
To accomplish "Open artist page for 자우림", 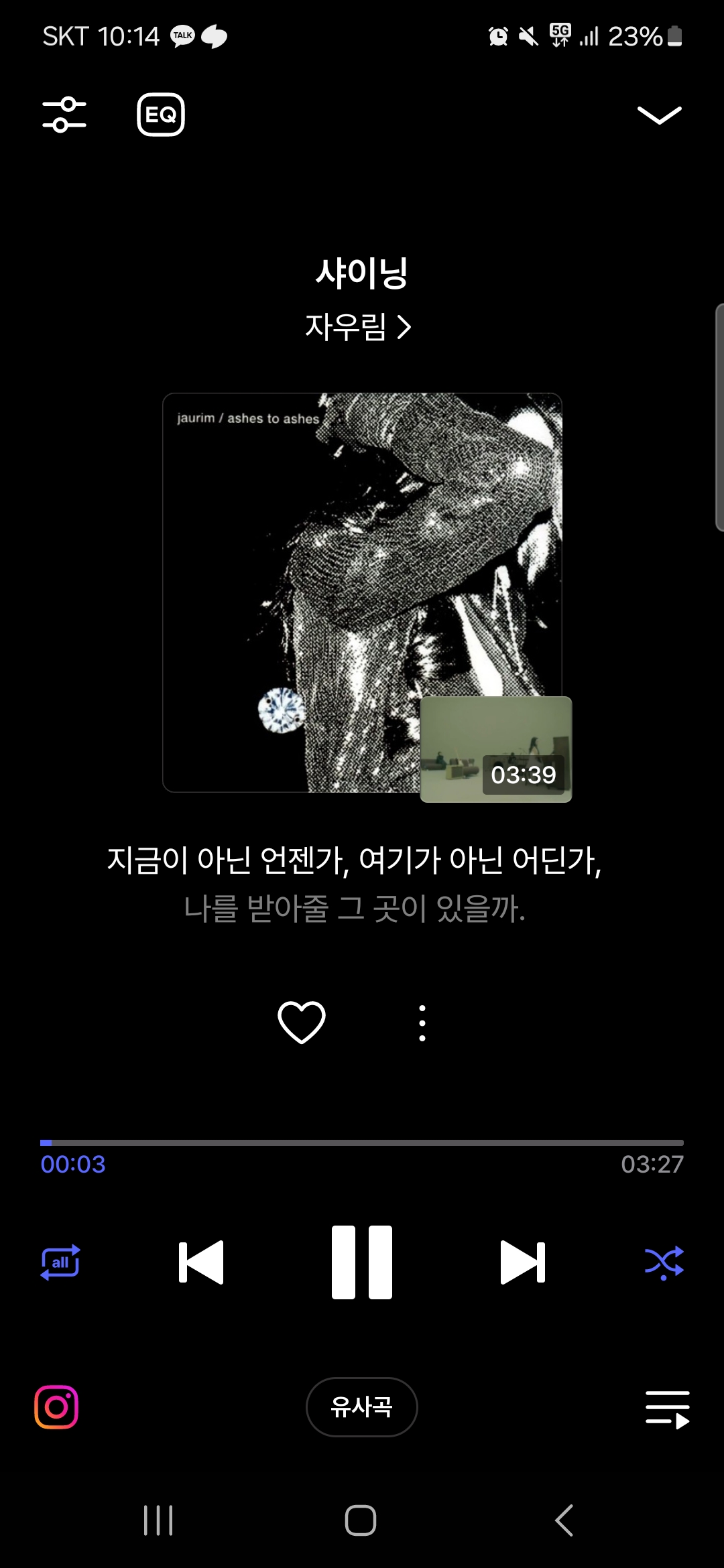I will coord(358,327).
